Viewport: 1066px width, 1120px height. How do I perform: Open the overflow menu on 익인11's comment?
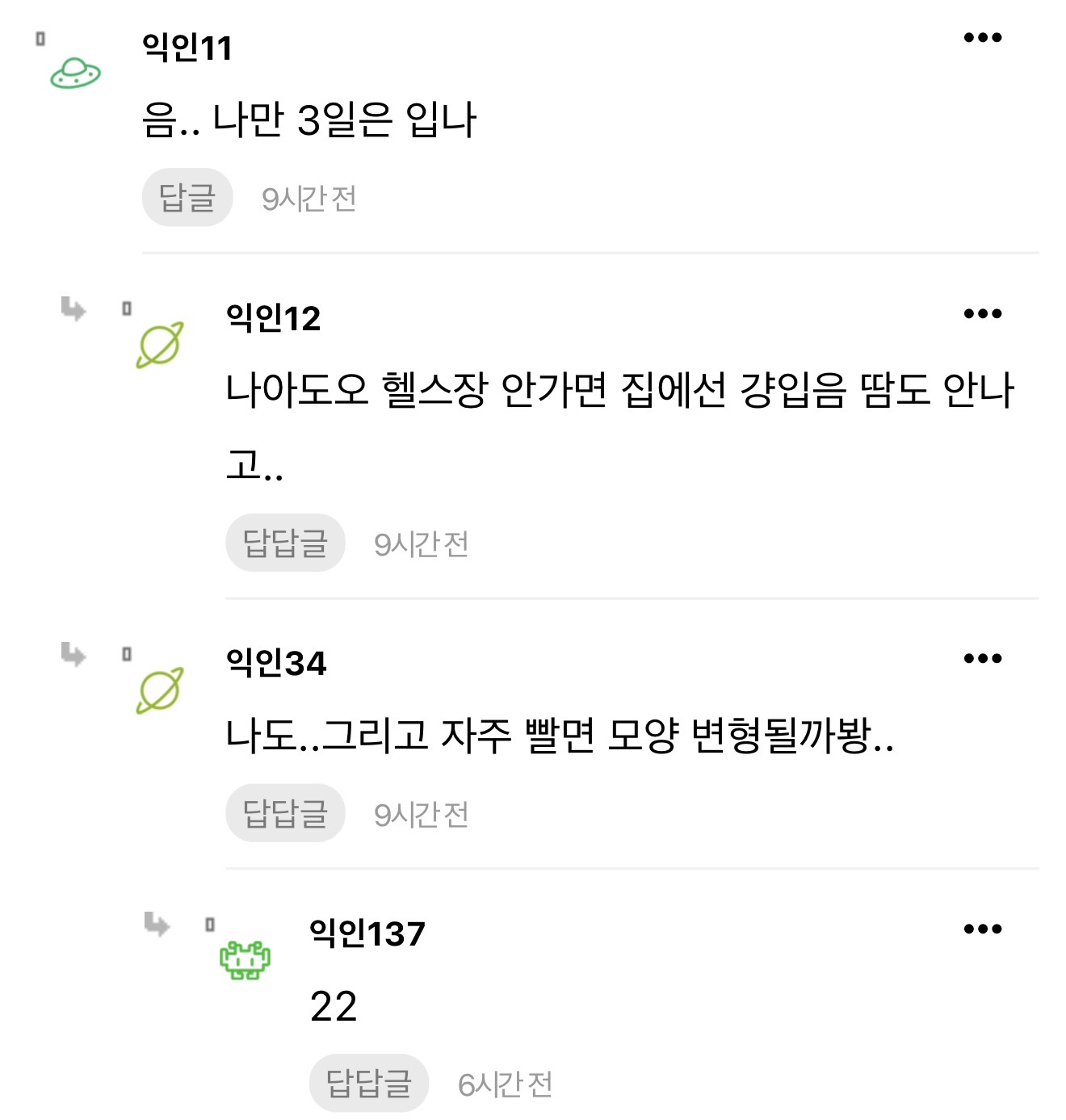coord(982,38)
